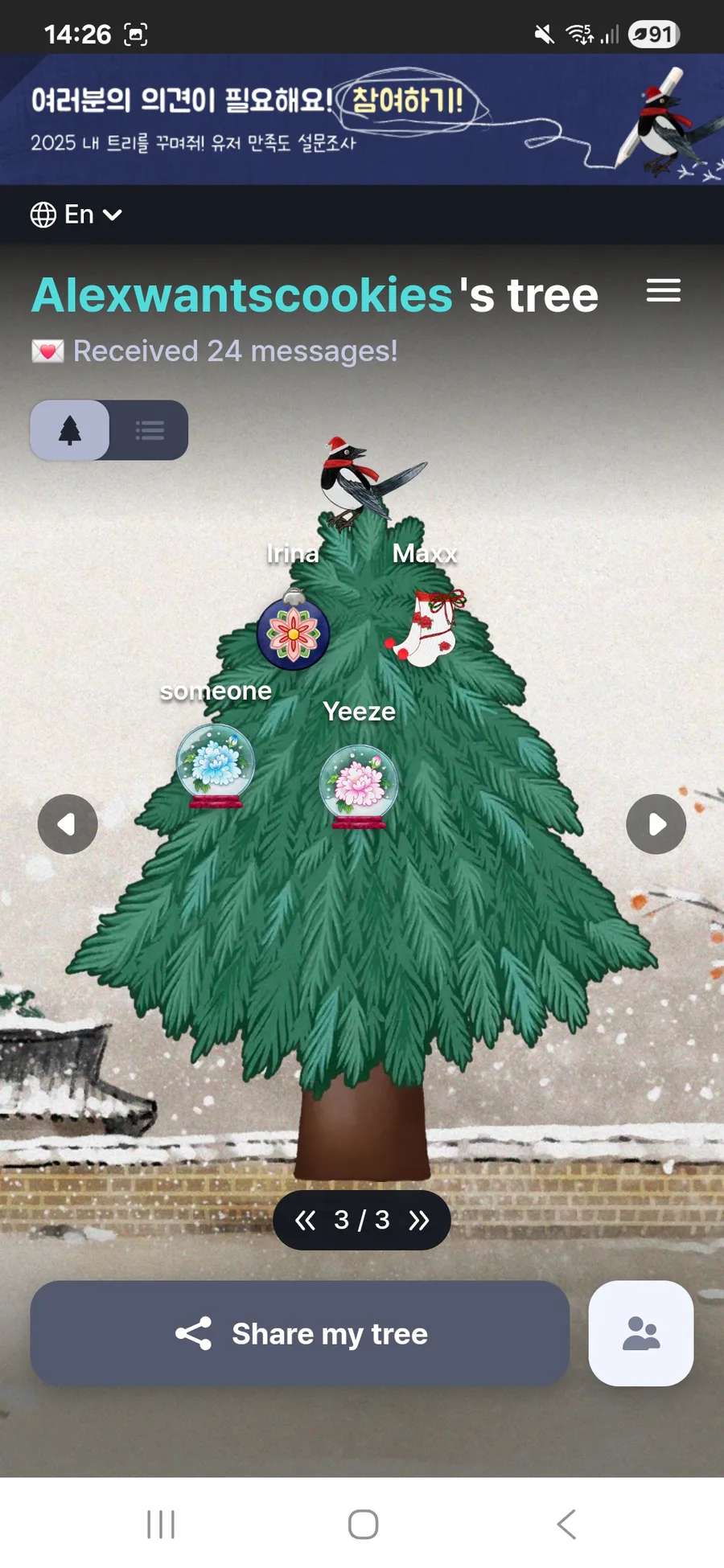724x1568 pixels.
Task: Switch to list view
Action: coord(149,430)
